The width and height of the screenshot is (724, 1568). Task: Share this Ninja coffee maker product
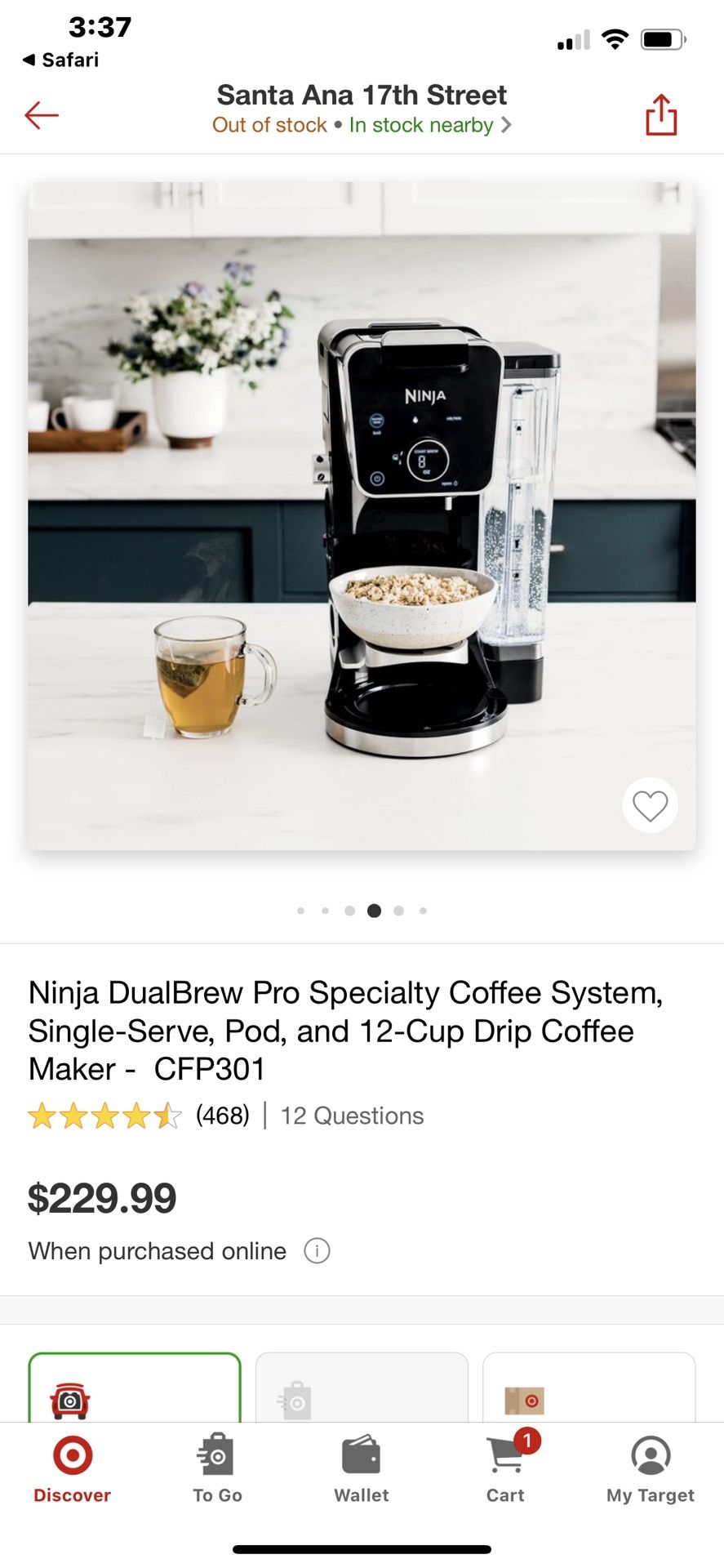(660, 114)
